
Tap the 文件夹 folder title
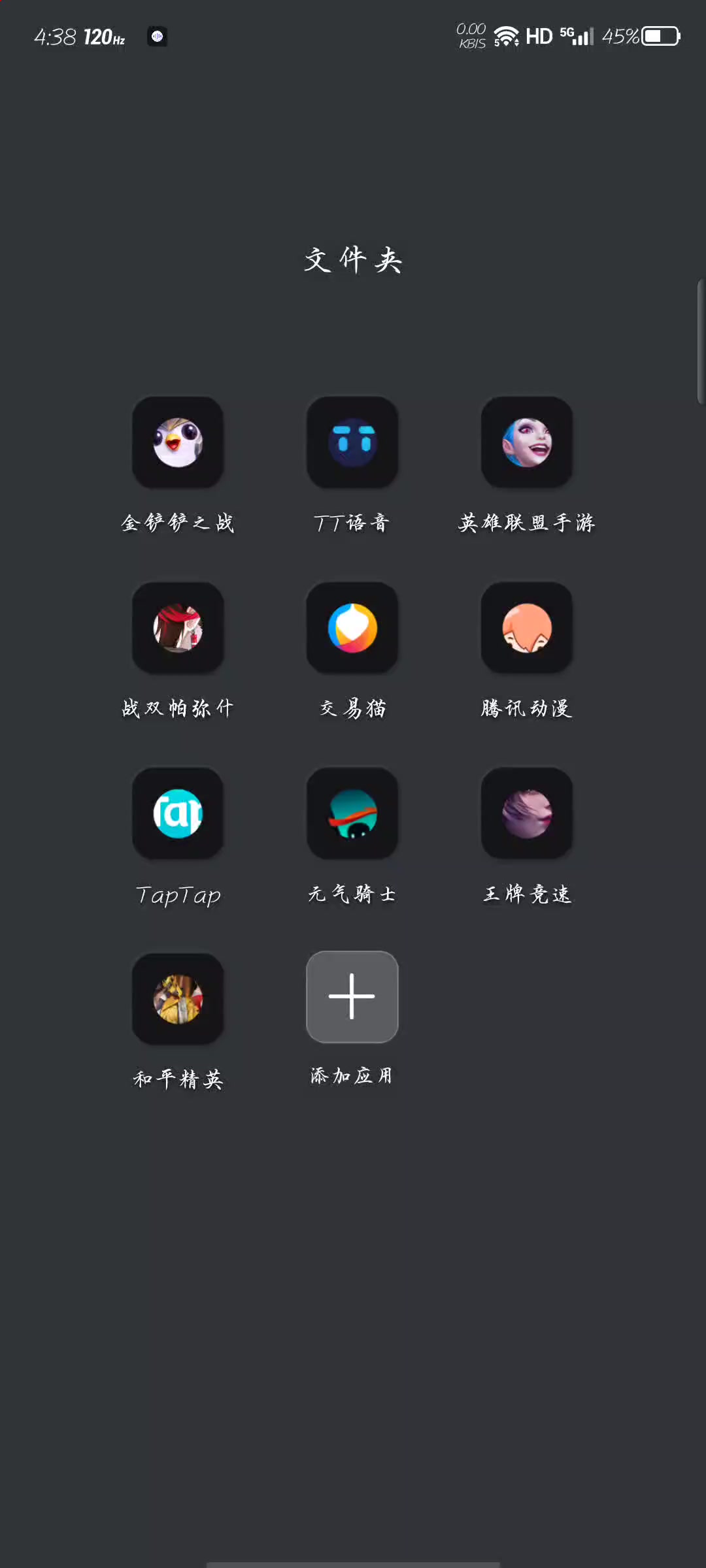353,260
